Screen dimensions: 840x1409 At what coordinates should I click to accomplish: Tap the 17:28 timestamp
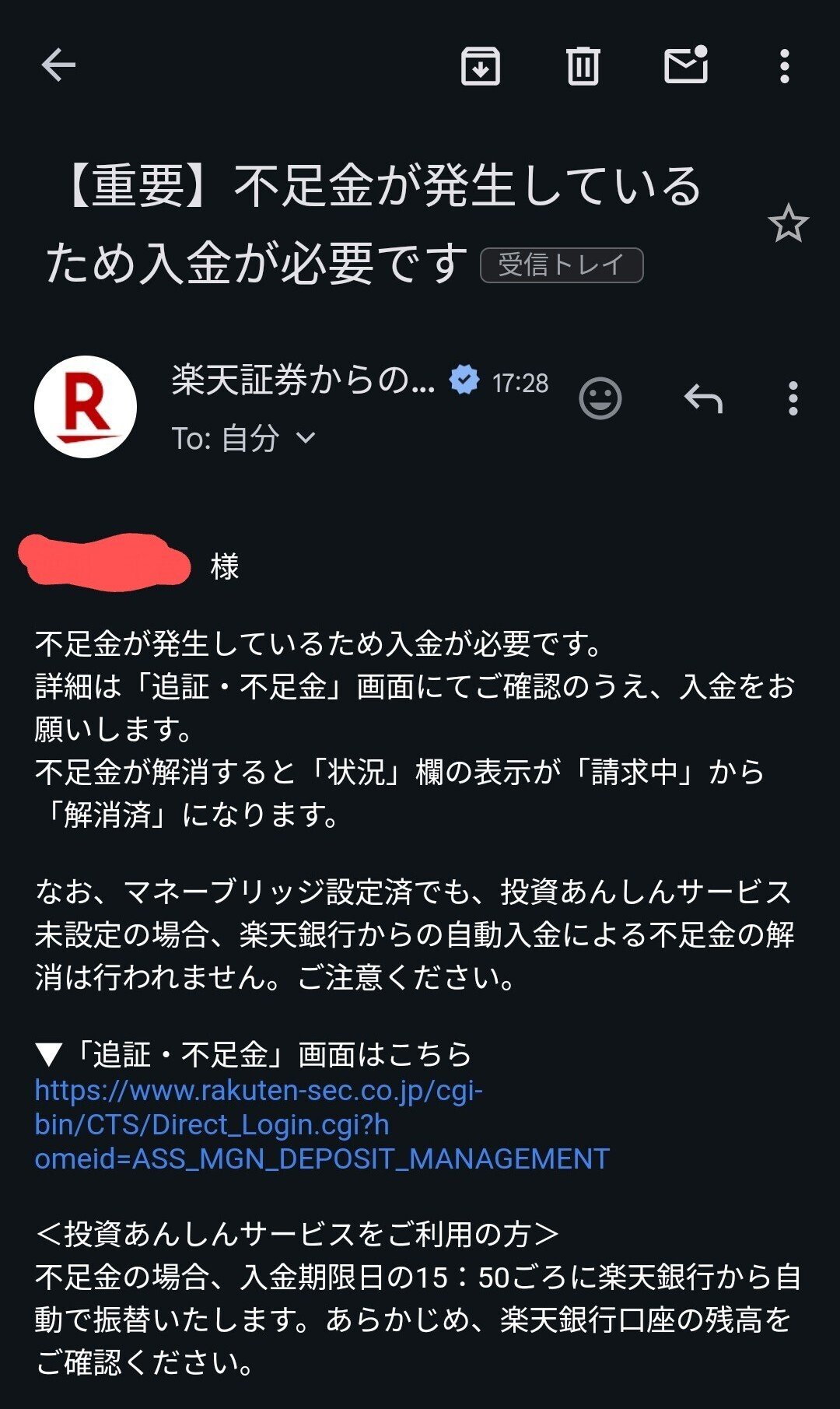coord(520,381)
